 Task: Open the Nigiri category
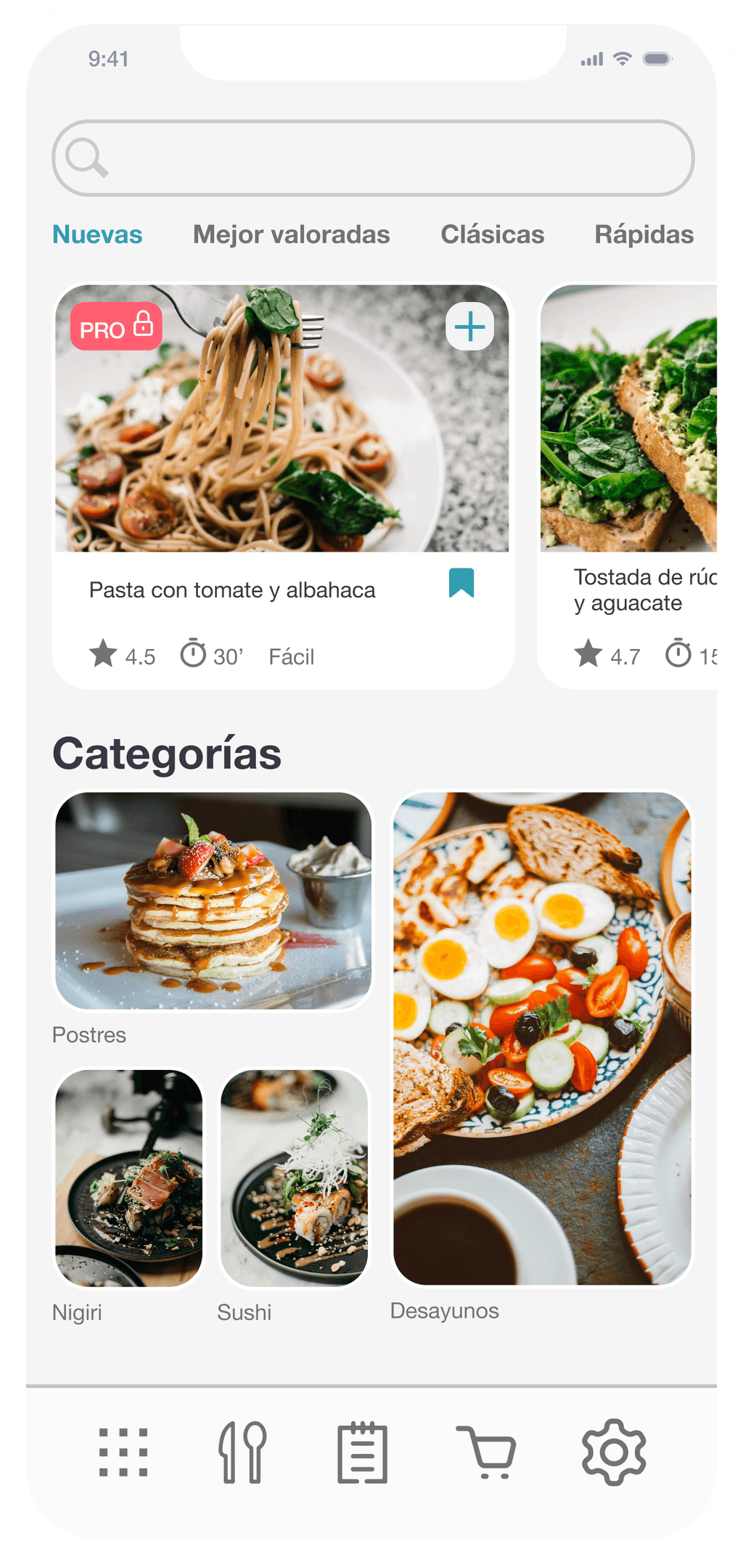tap(129, 1177)
